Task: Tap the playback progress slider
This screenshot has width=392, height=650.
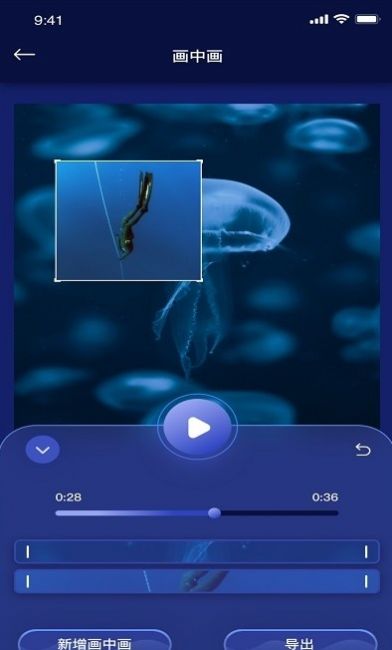Action: (x=197, y=513)
